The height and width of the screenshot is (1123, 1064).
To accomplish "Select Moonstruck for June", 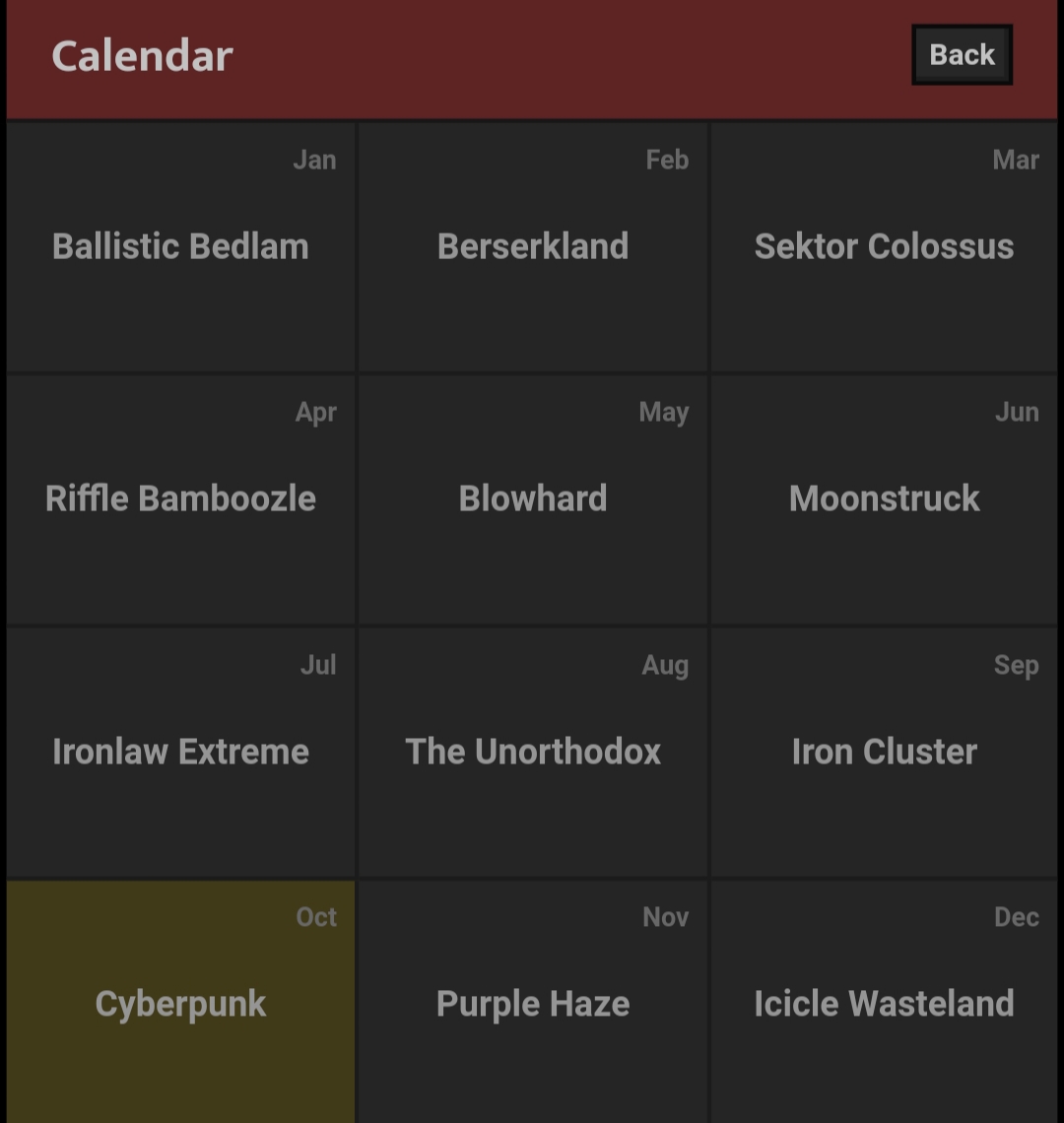I will coord(884,498).
